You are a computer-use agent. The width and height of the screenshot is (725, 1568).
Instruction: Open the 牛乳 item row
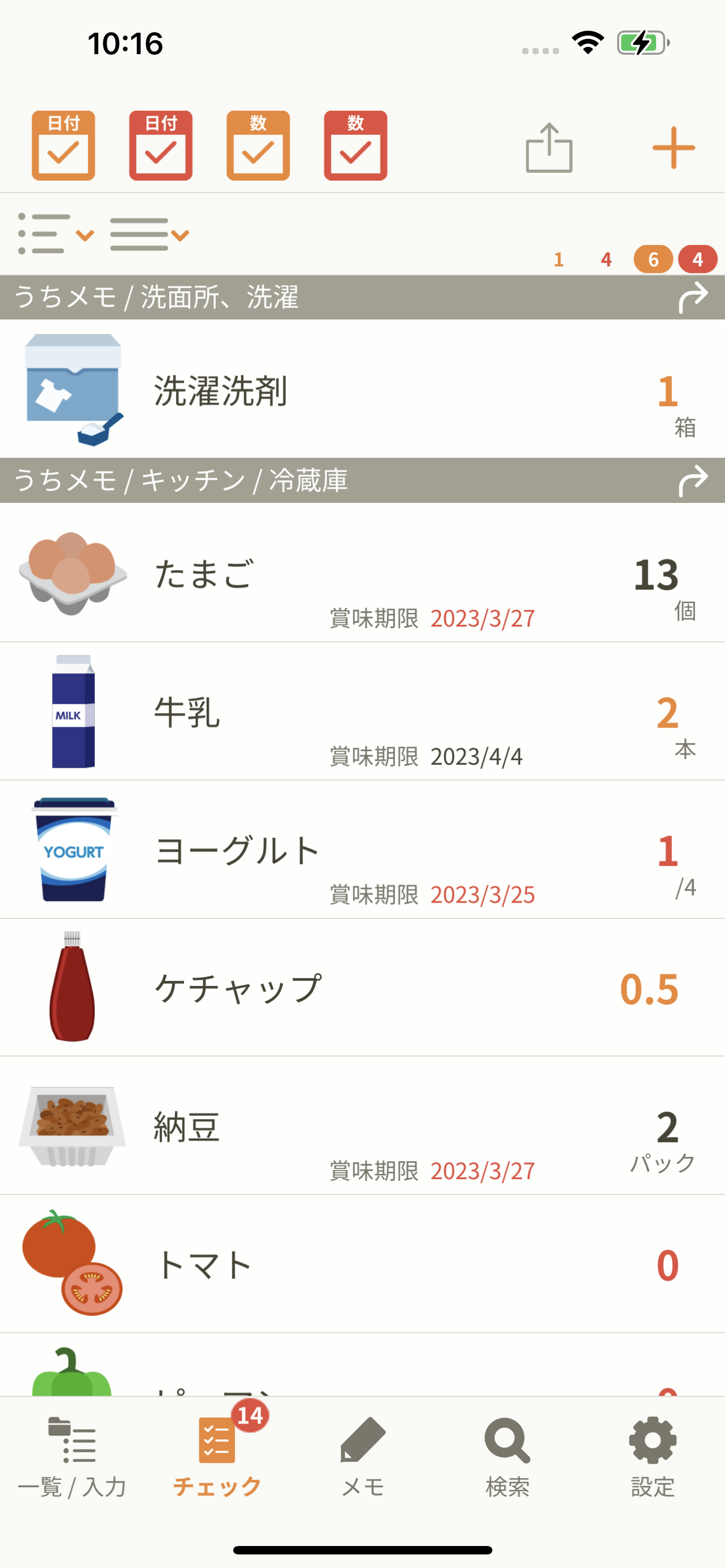pos(362,711)
